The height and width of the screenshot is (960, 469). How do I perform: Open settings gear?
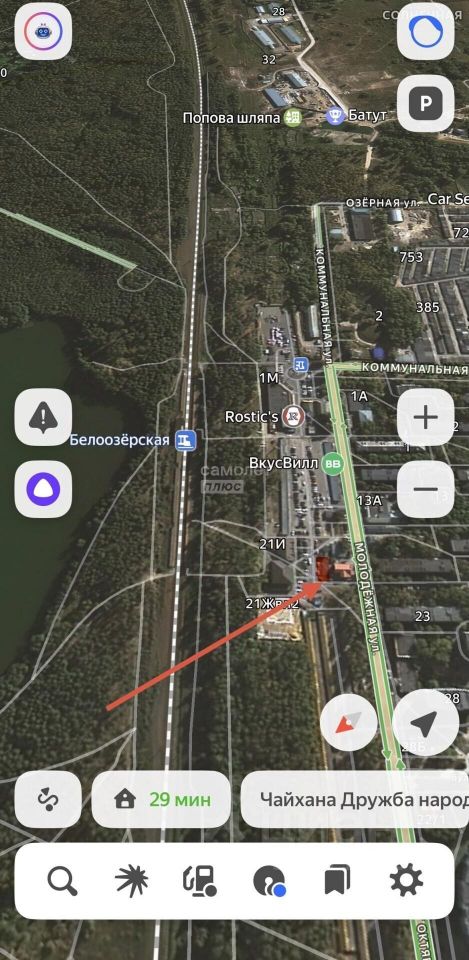tap(407, 881)
